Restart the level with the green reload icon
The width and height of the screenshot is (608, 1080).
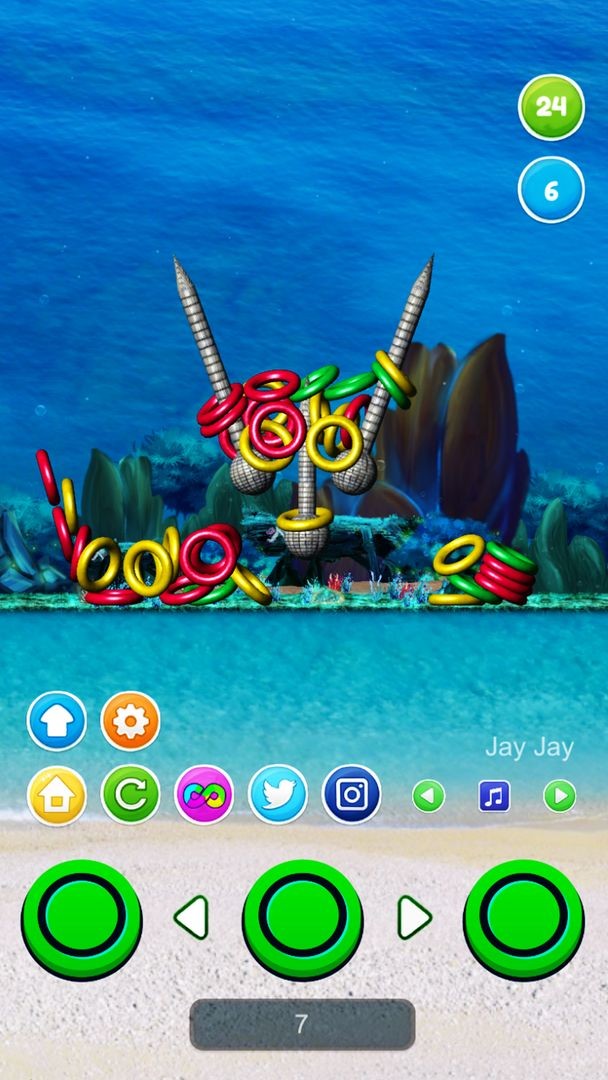point(130,795)
